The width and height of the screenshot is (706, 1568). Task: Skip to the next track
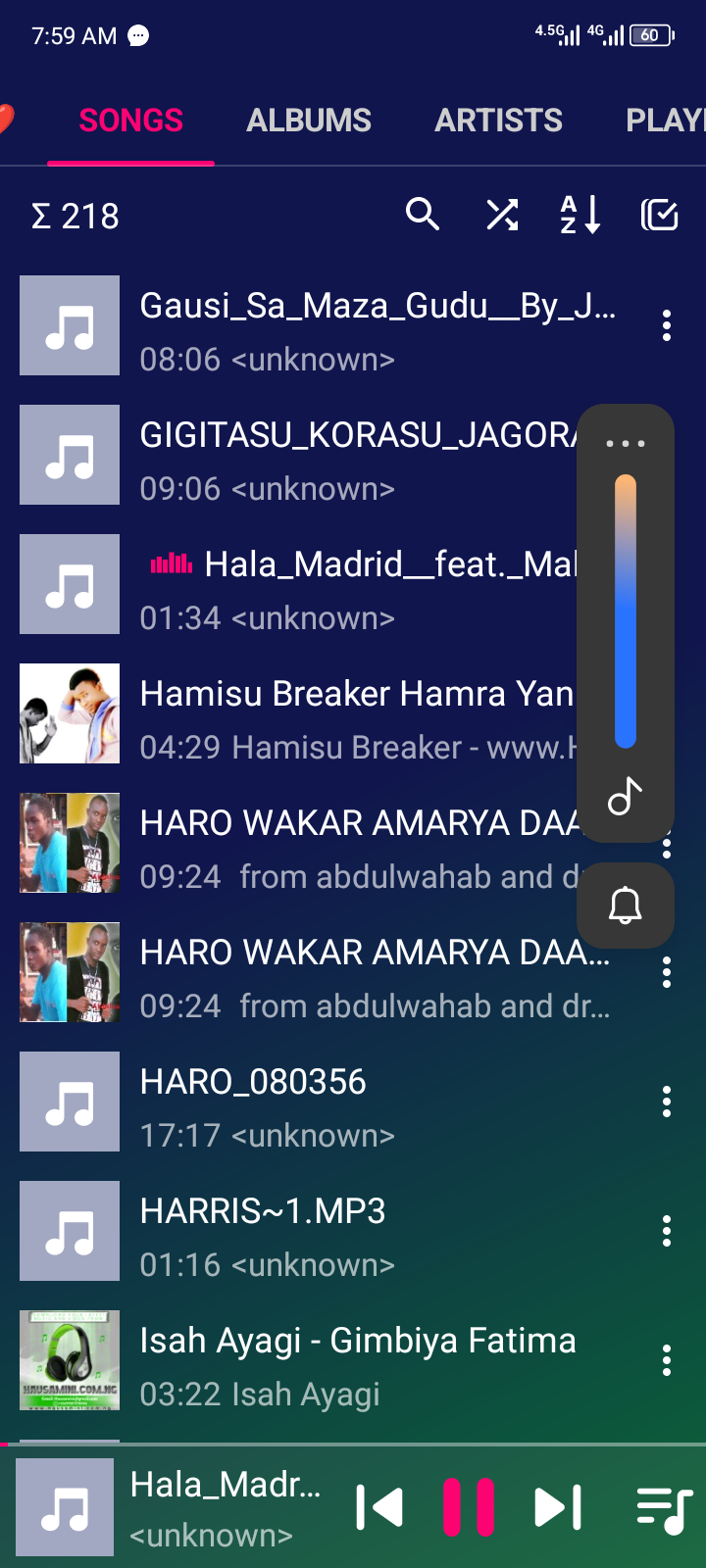coord(558,1507)
